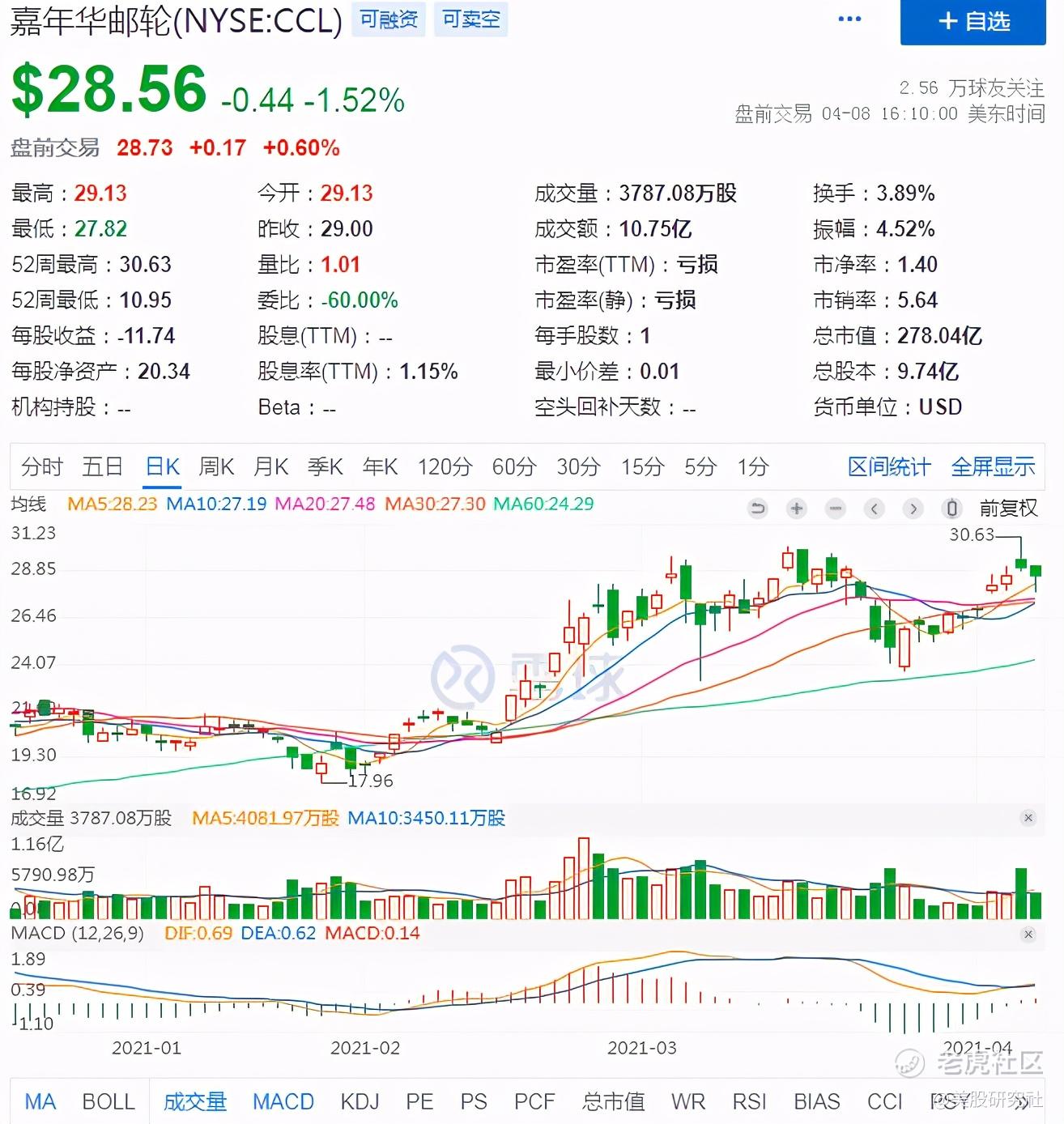Reset the chart with the undo icon

pos(758,509)
